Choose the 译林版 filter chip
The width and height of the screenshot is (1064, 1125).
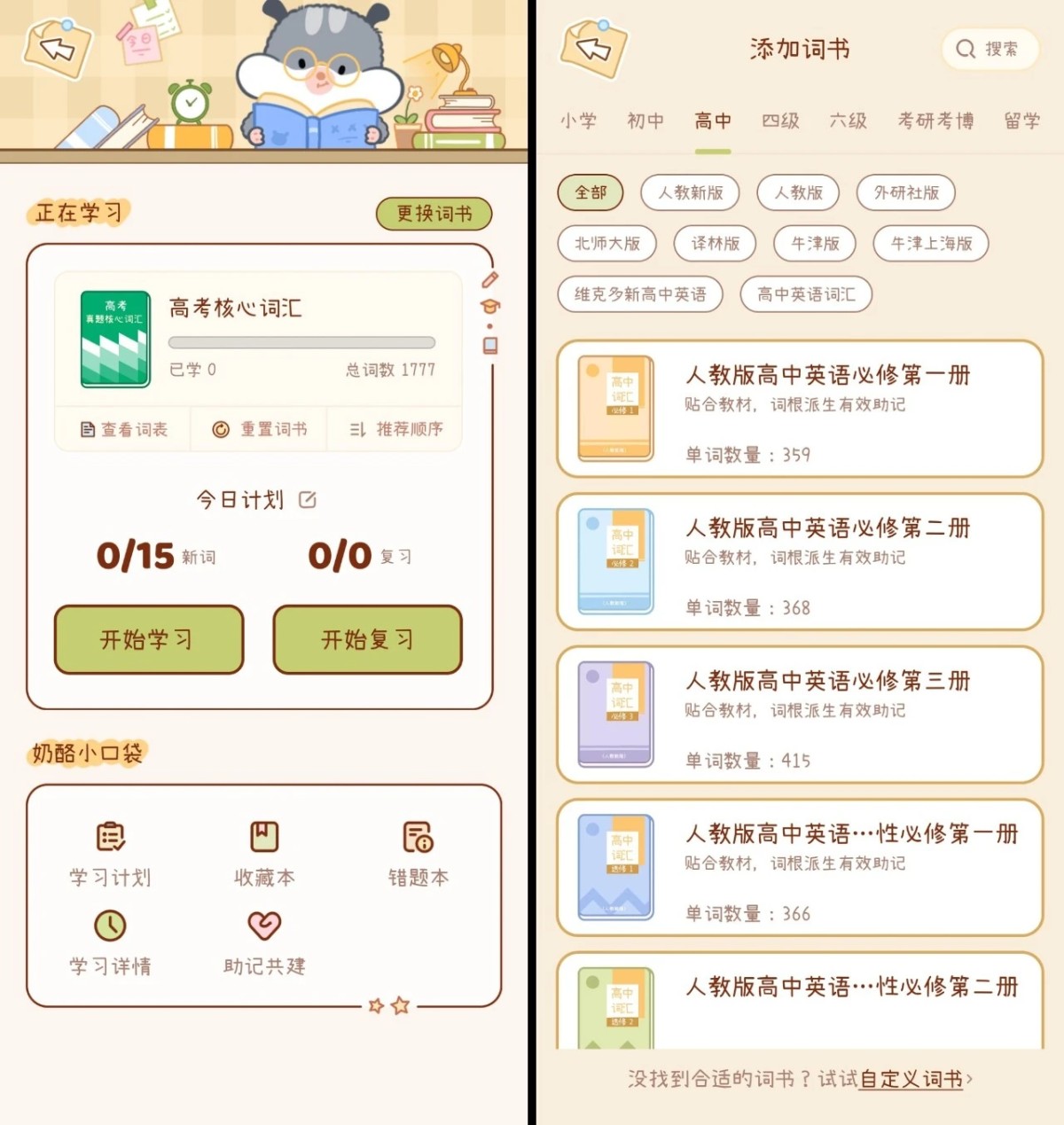pos(715,243)
